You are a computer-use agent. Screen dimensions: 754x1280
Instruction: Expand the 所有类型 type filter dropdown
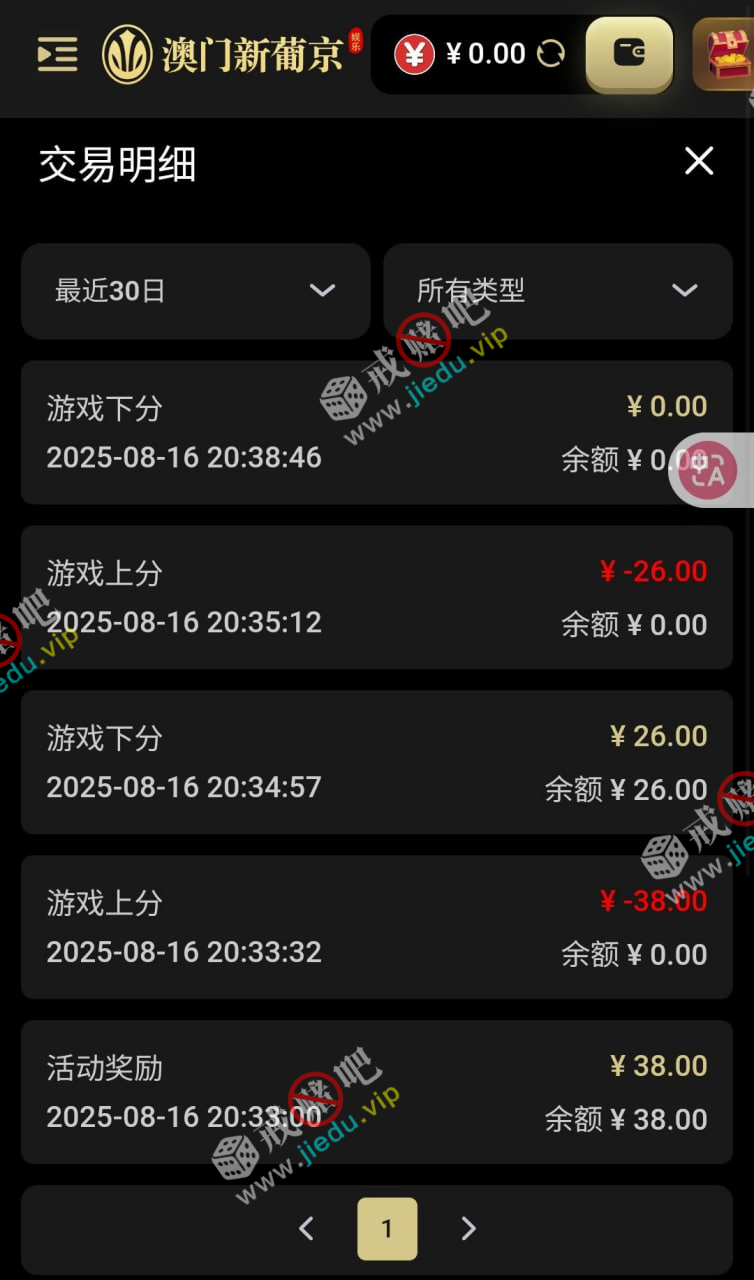(558, 291)
